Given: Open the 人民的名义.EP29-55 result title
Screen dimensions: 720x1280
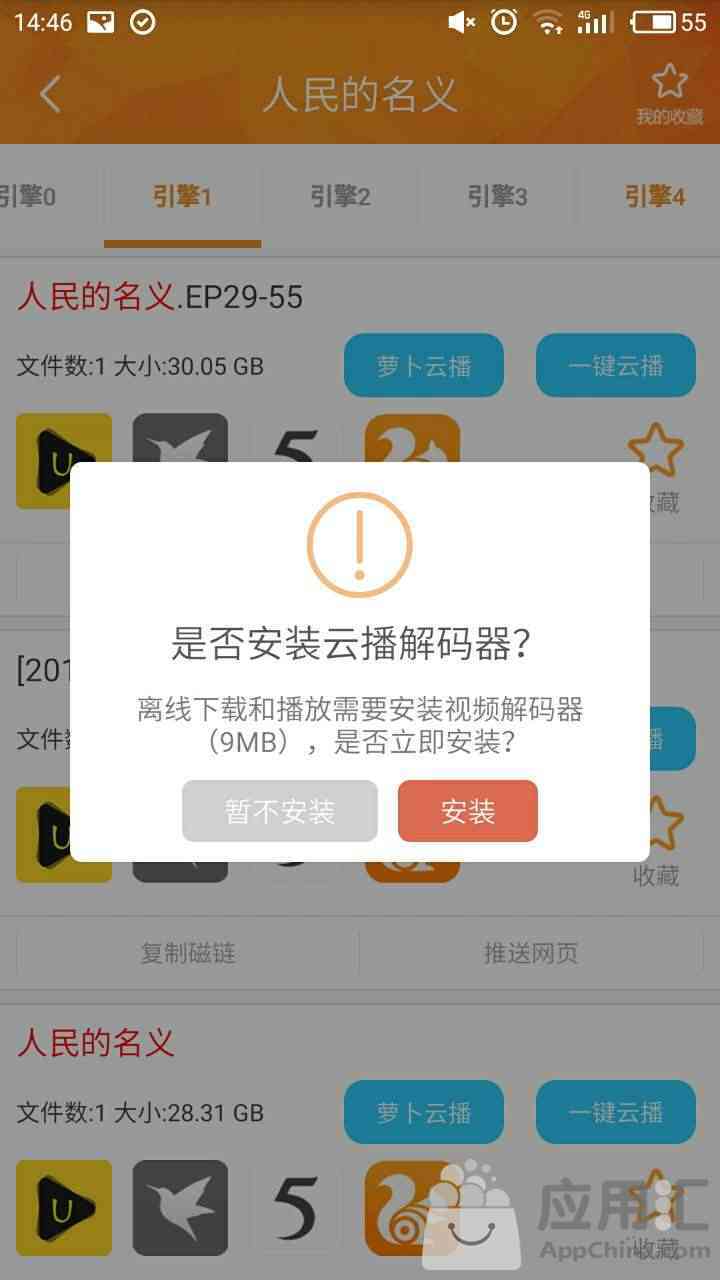Looking at the screenshot, I should 160,297.
